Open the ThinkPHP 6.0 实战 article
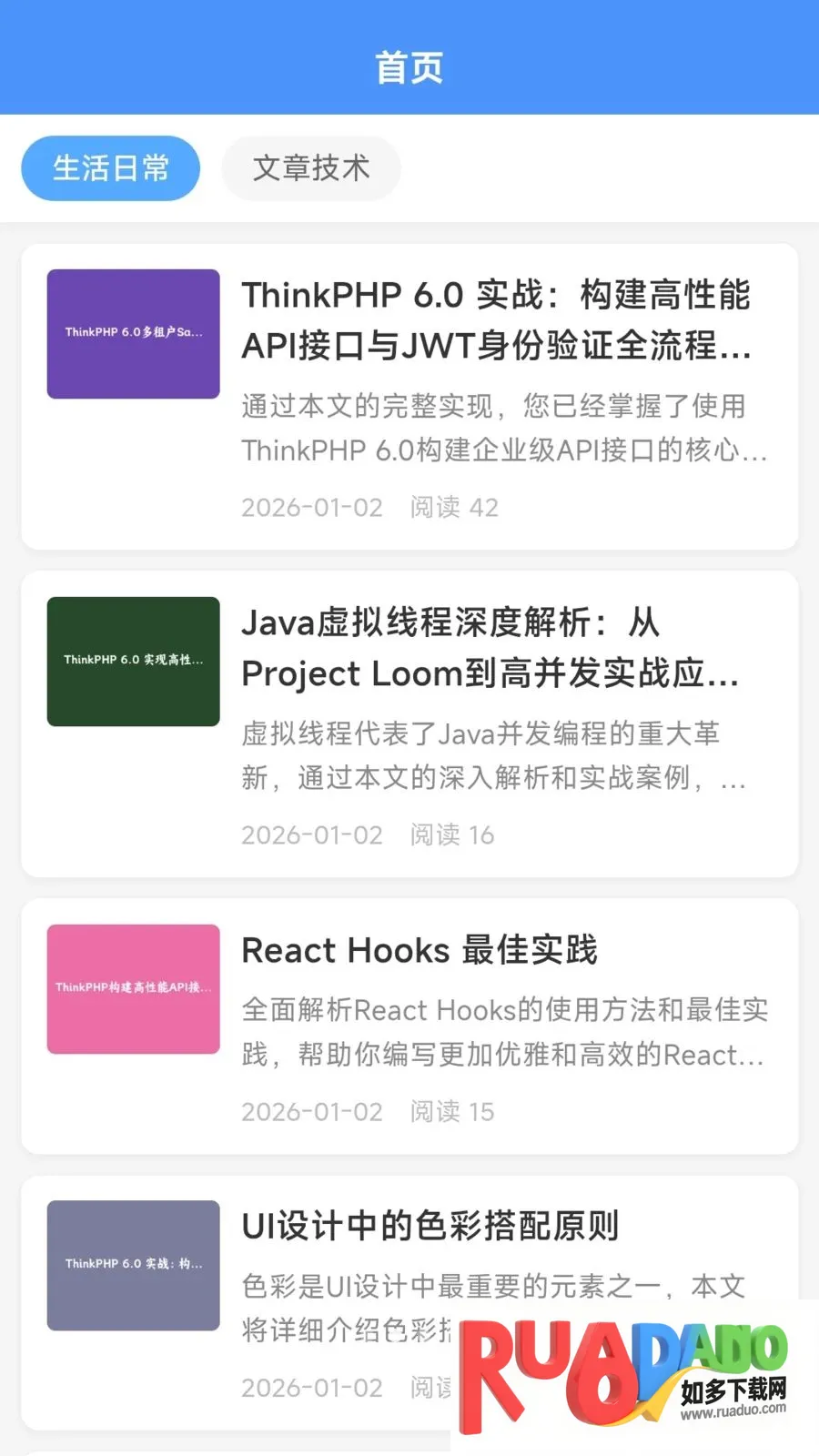The width and height of the screenshot is (819, 1456). [496, 319]
